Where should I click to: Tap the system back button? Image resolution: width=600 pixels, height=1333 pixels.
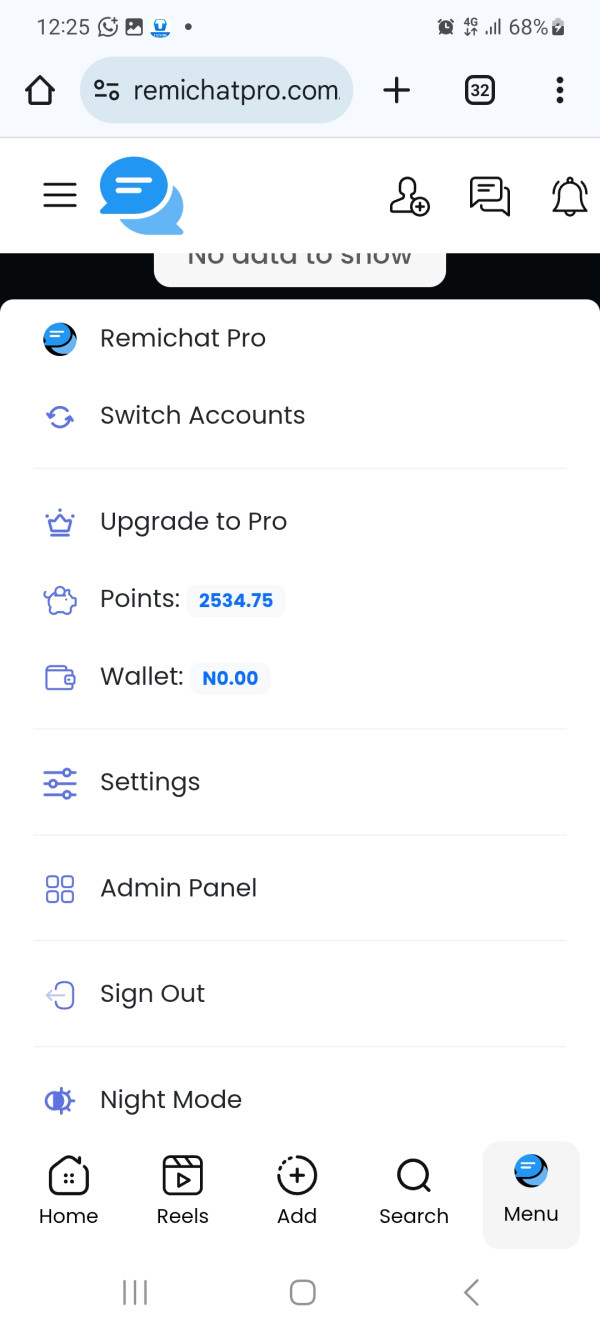472,1292
